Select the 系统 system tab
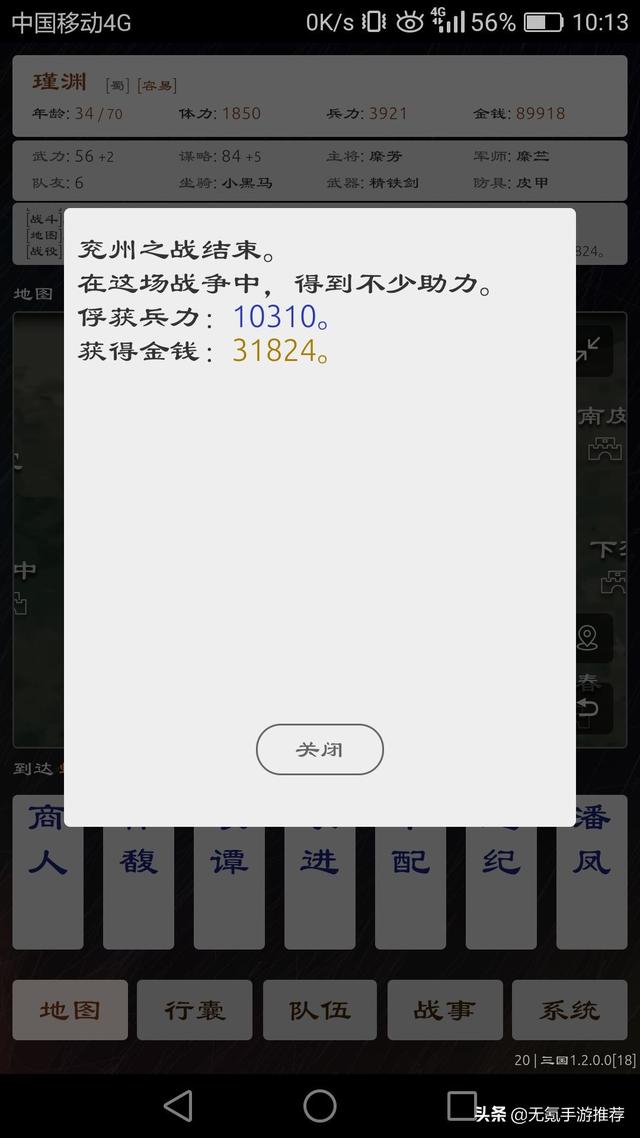This screenshot has height=1138, width=640. [x=569, y=1010]
